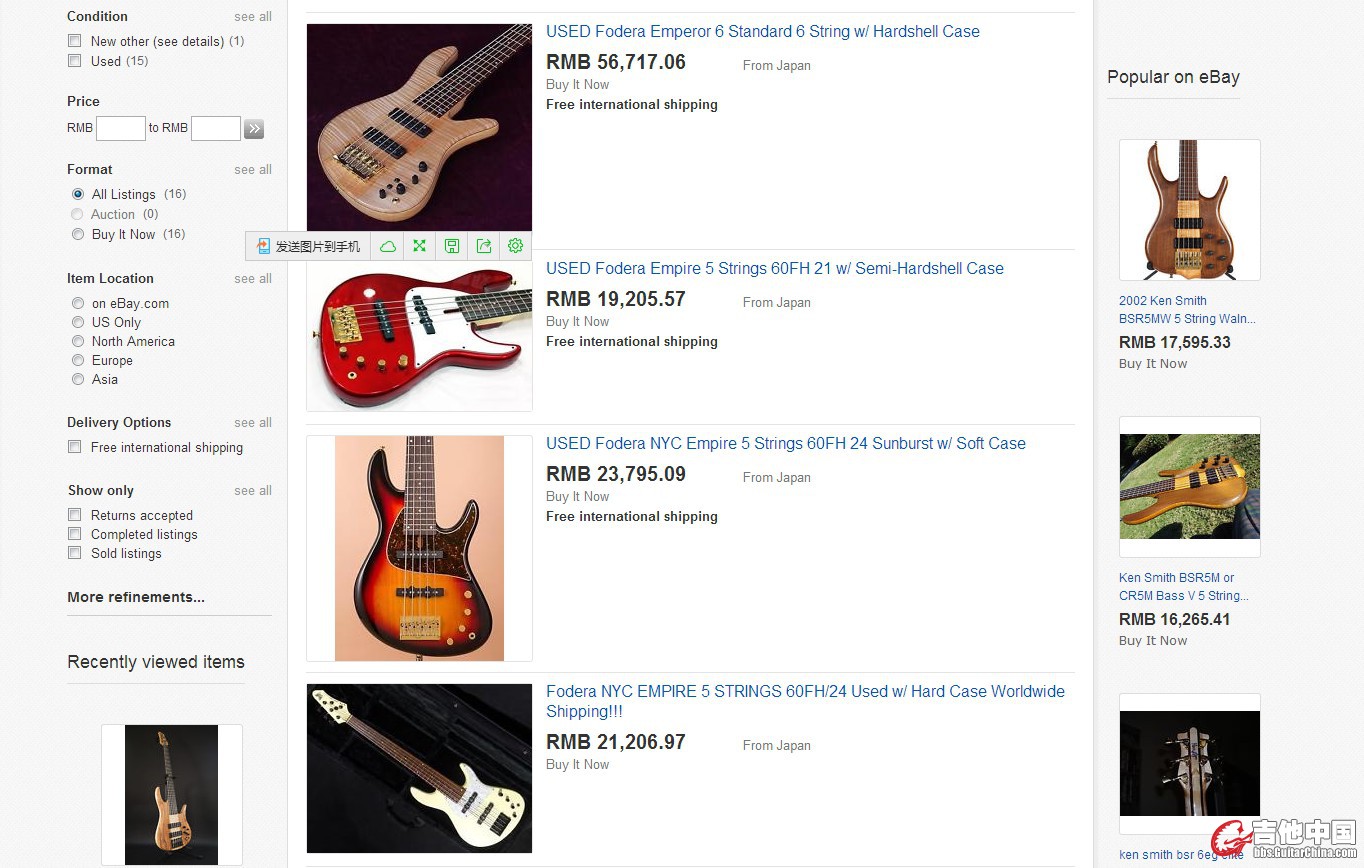Check the Used condition filter

click(x=74, y=61)
